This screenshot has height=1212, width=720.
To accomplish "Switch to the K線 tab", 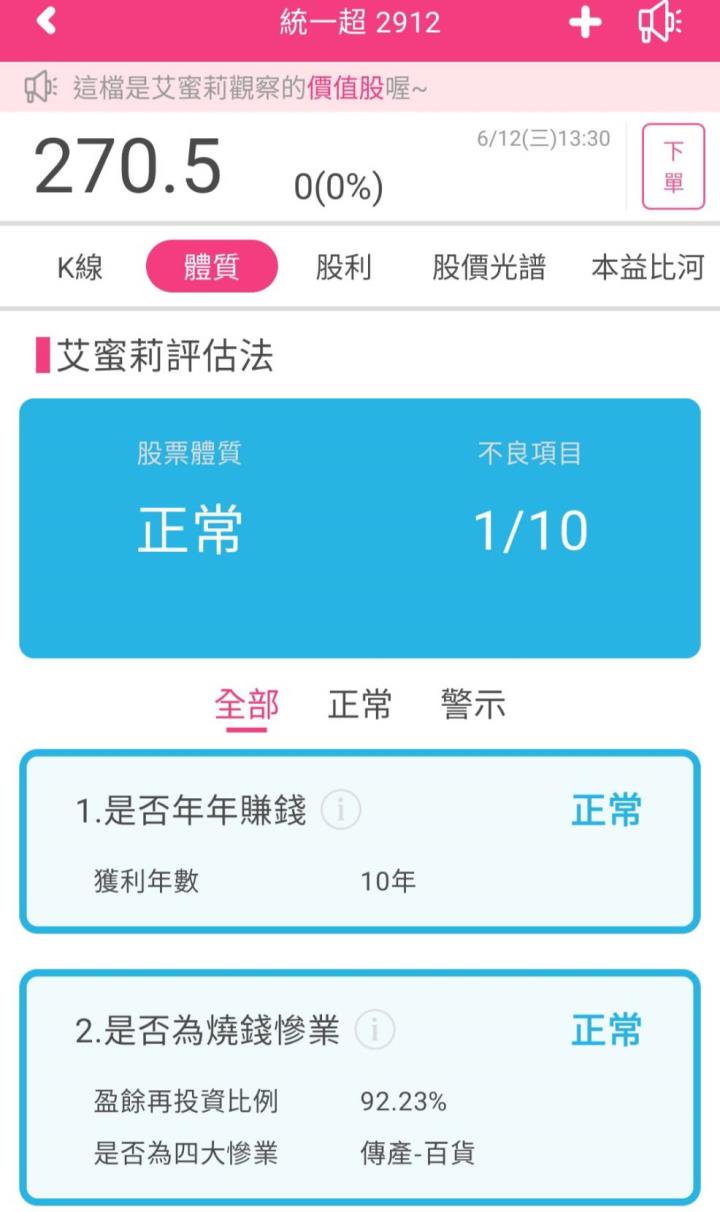I will [80, 268].
